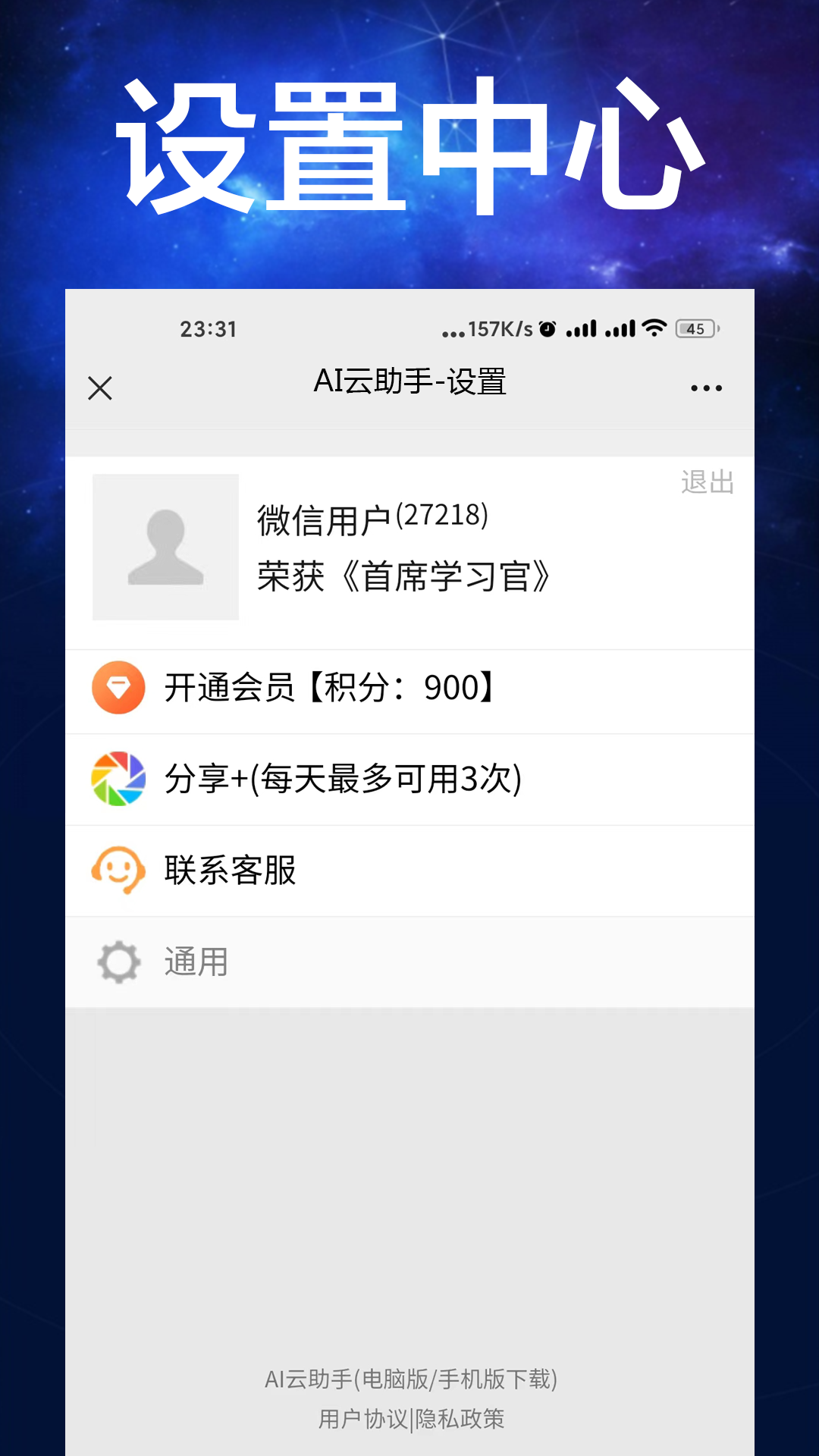Tap the 荣获《首席学习官》 title text

coord(402,576)
